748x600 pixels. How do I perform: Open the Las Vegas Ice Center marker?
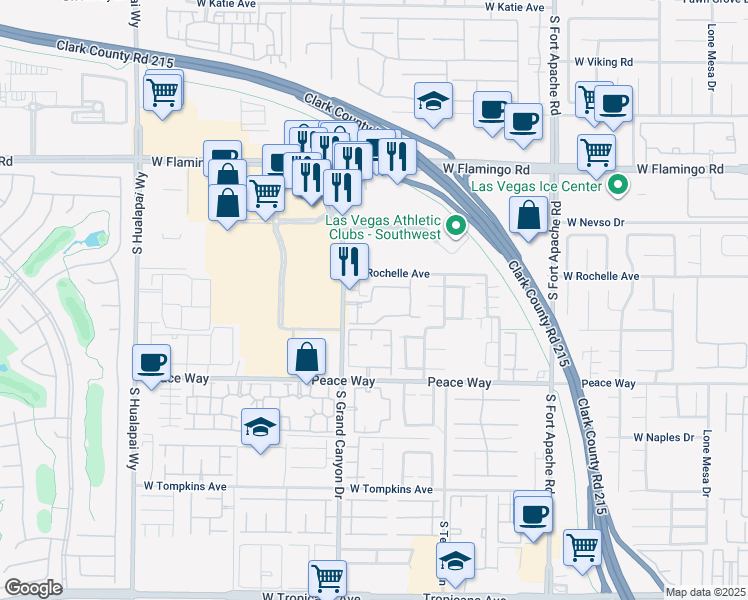(618, 185)
